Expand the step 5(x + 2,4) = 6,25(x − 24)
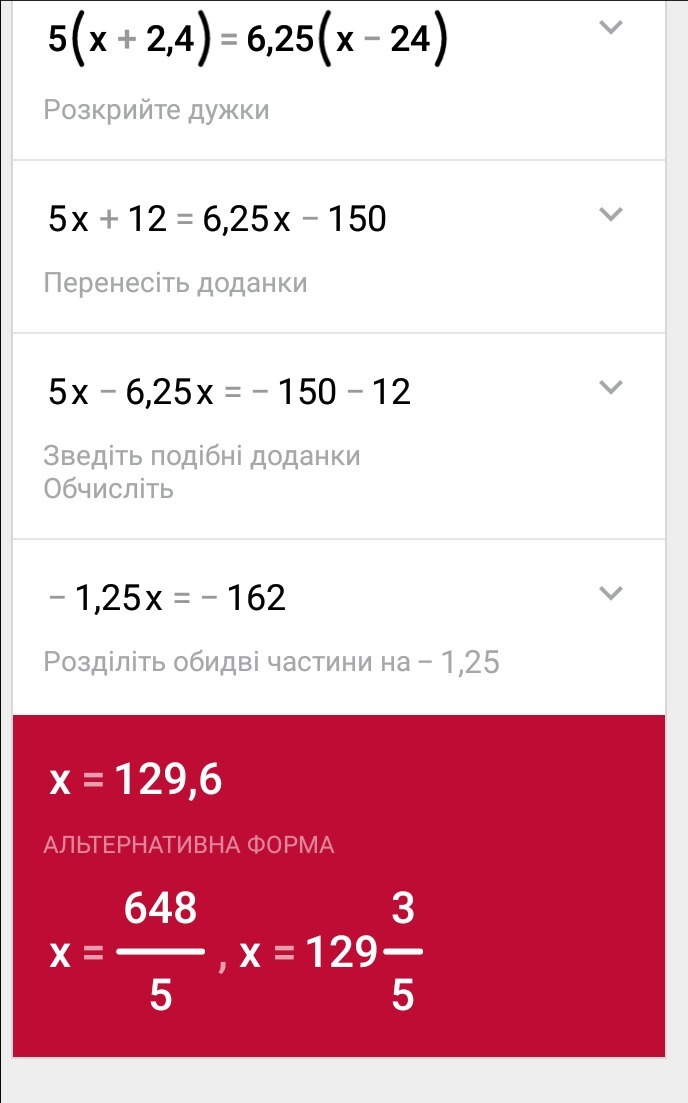The width and height of the screenshot is (688, 1103). click(x=610, y=28)
